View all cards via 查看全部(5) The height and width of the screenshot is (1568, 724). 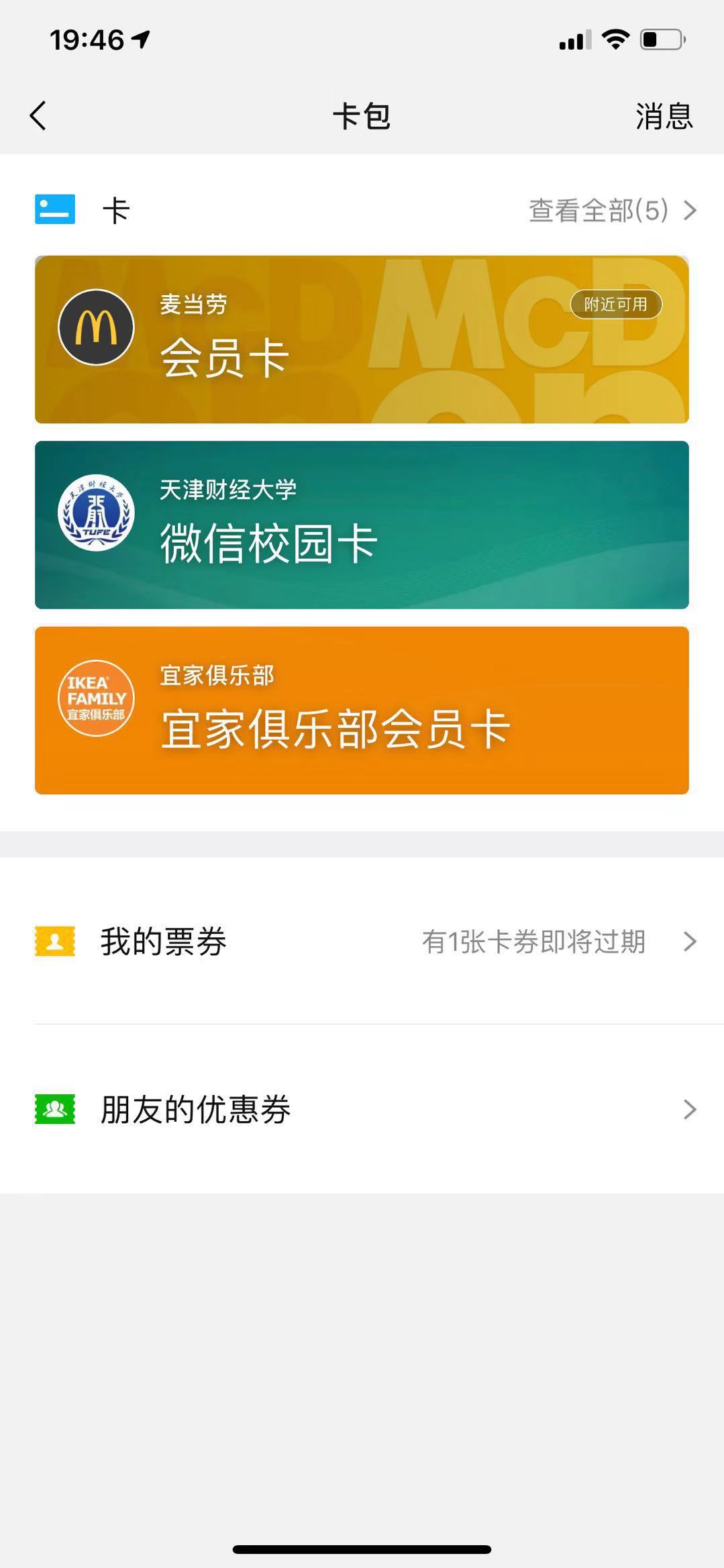pyautogui.click(x=613, y=211)
